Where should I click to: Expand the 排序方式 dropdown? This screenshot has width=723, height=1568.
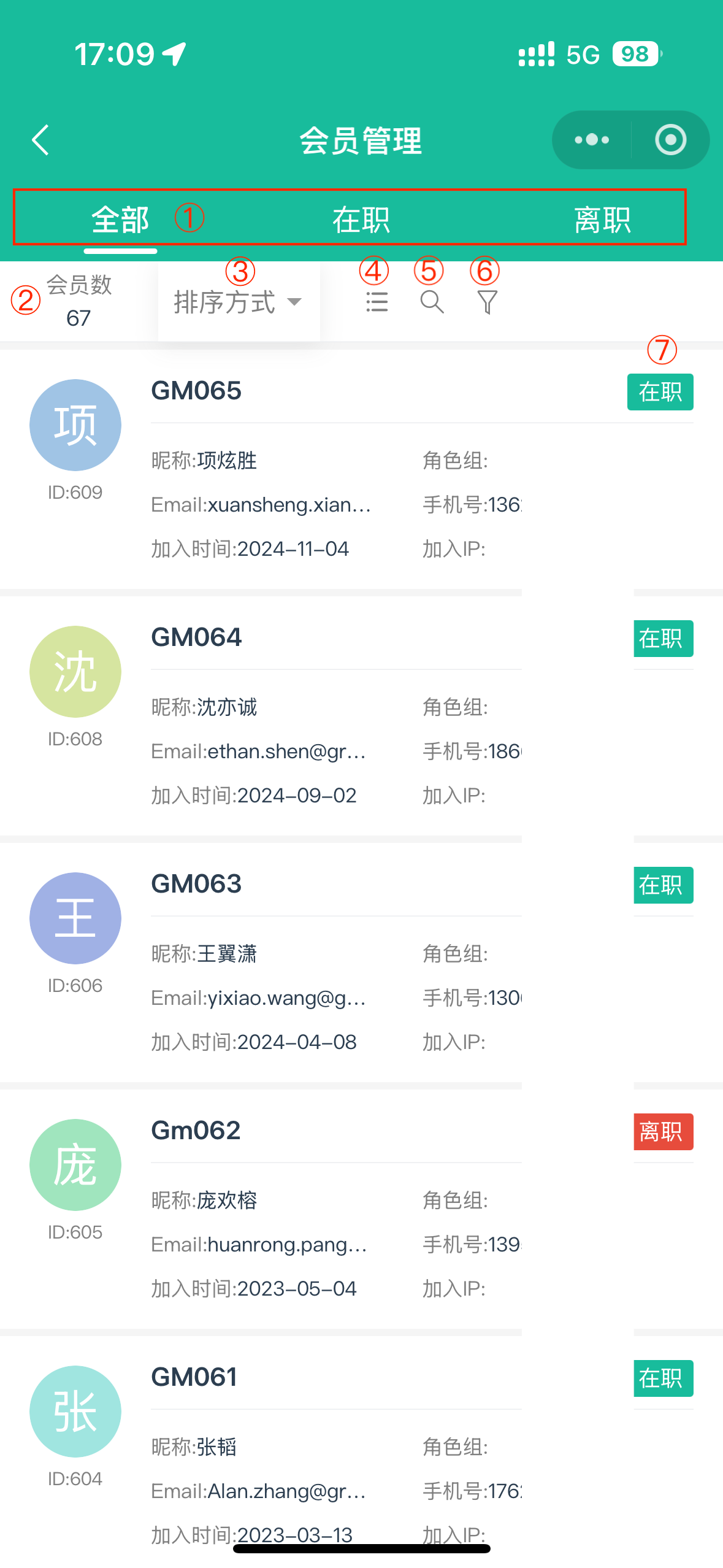coord(238,302)
